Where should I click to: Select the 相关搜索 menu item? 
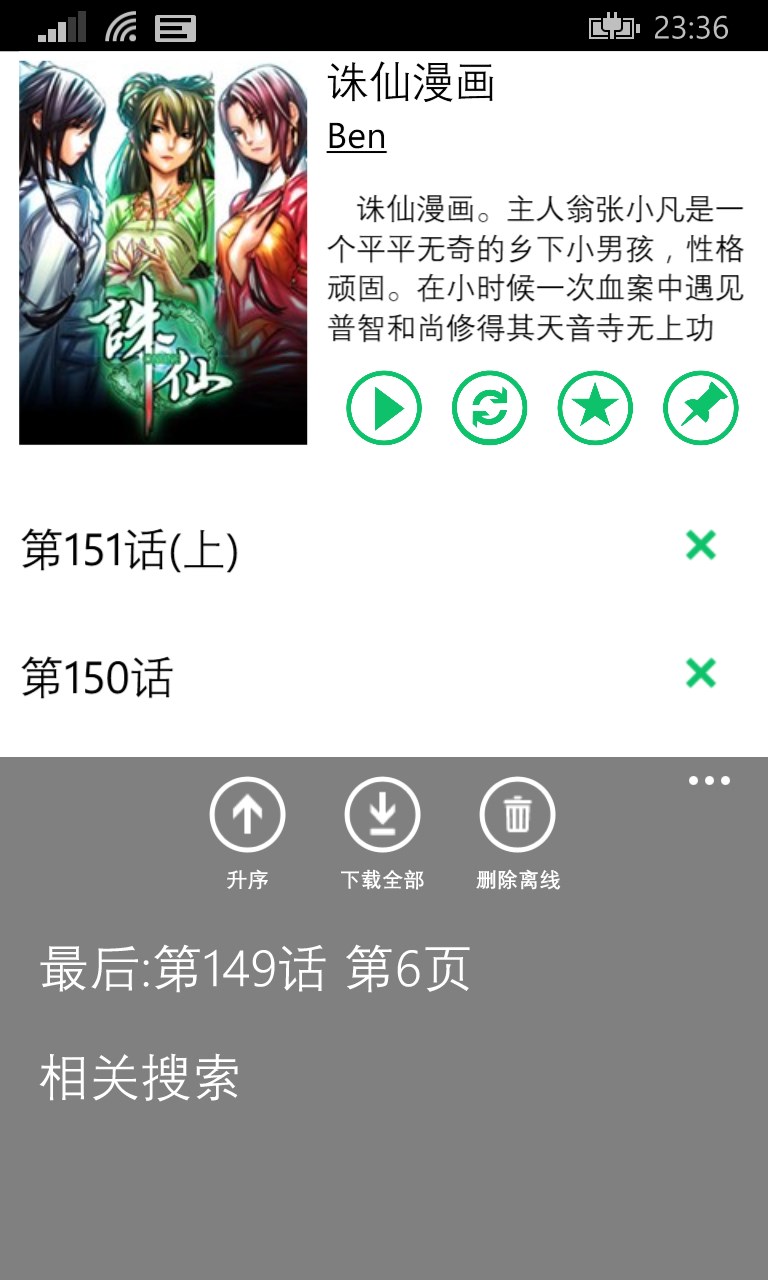140,1078
